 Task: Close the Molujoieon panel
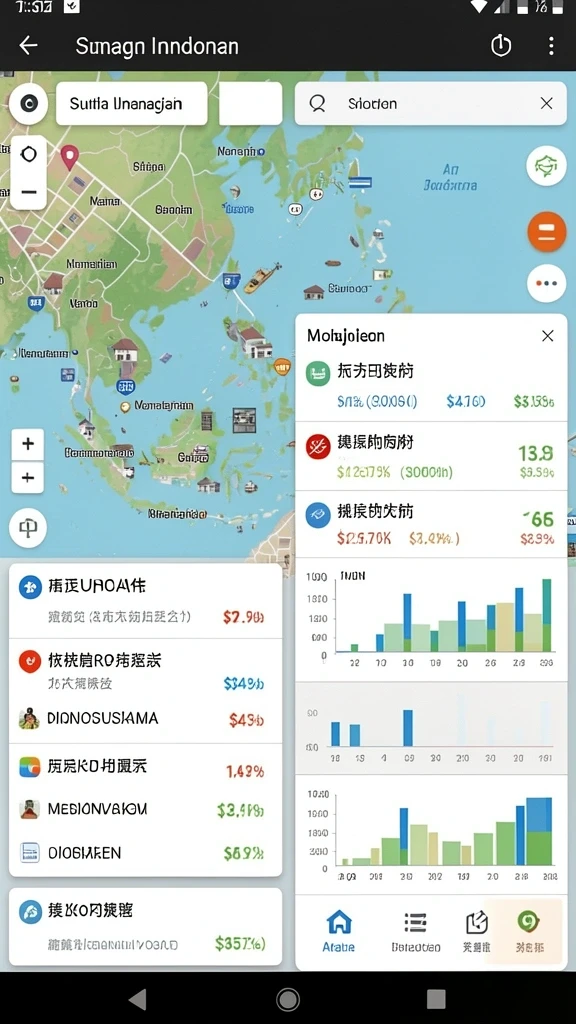[x=547, y=336]
